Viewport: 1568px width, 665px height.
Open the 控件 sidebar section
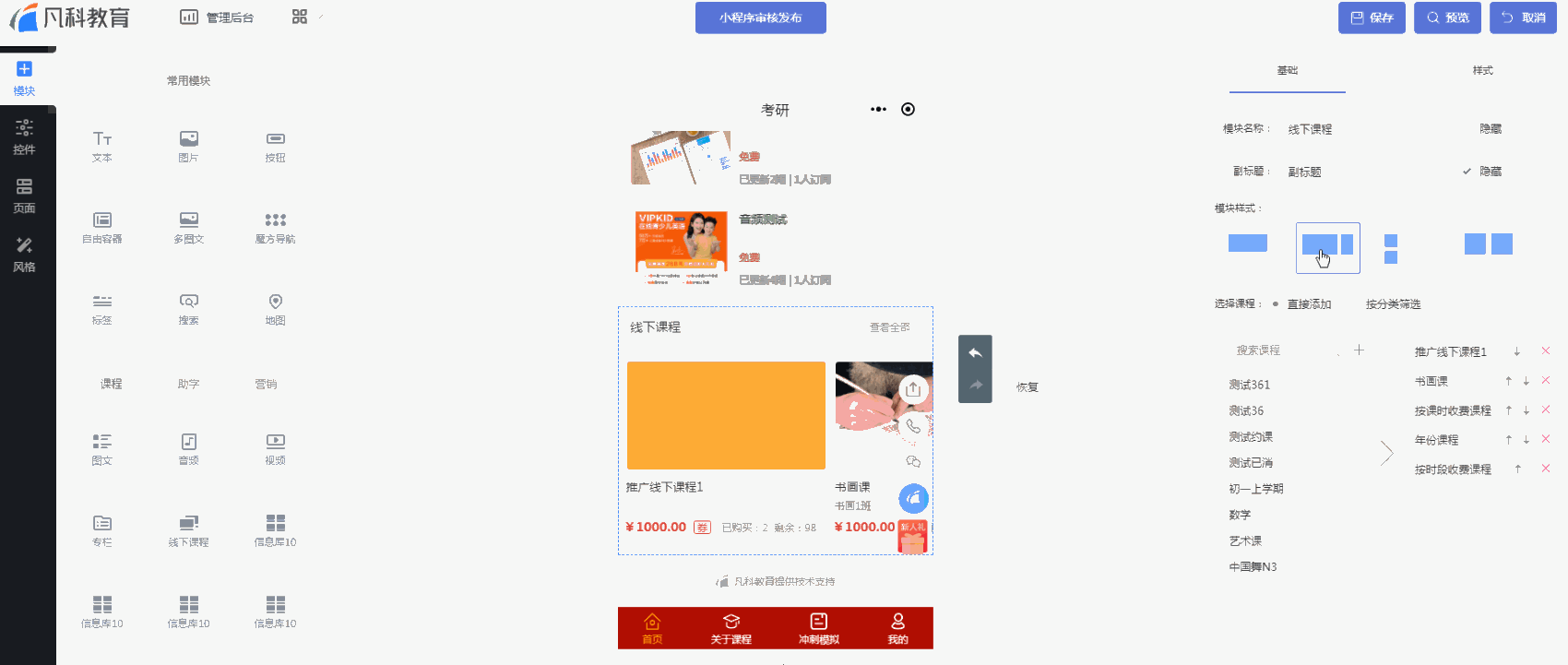(x=25, y=137)
